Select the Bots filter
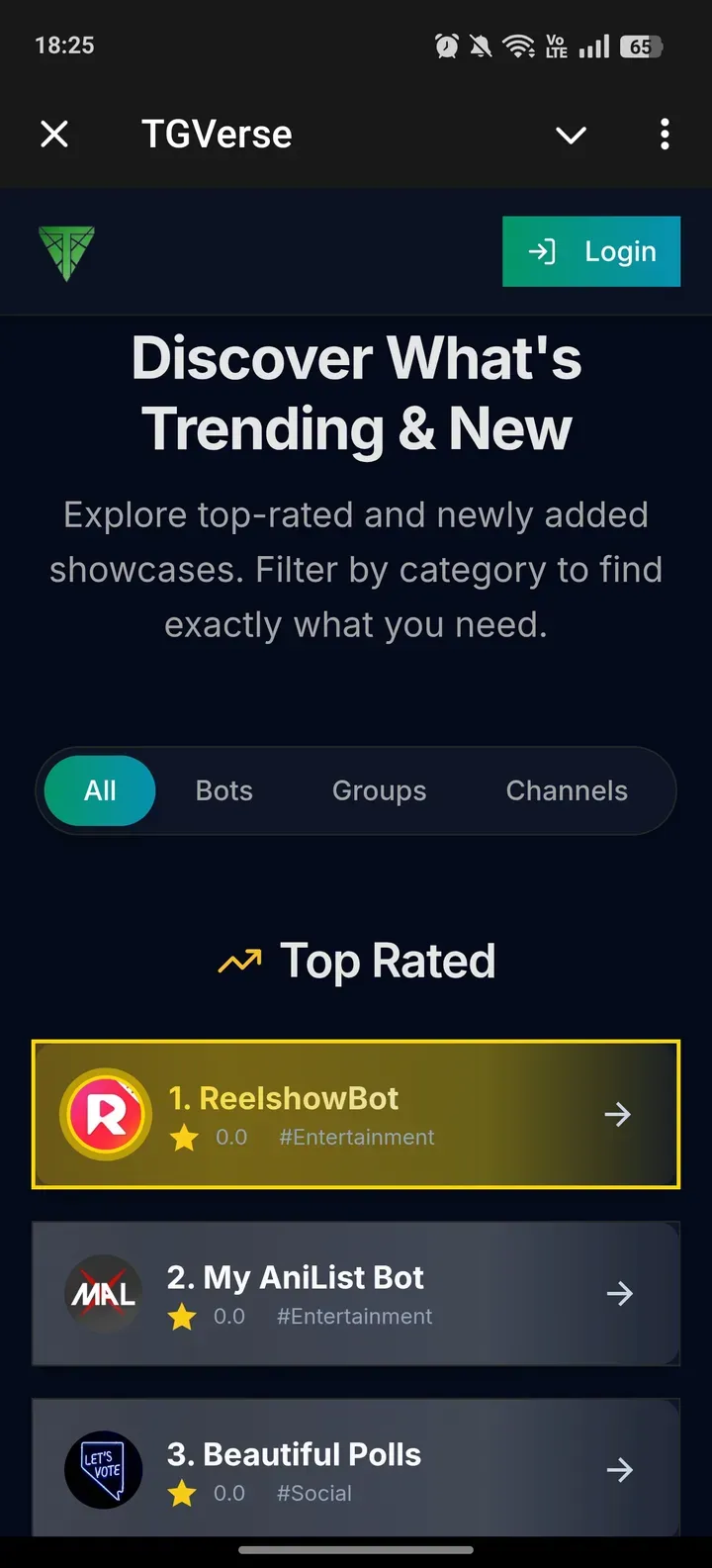Viewport: 712px width, 1568px height. 223,790
